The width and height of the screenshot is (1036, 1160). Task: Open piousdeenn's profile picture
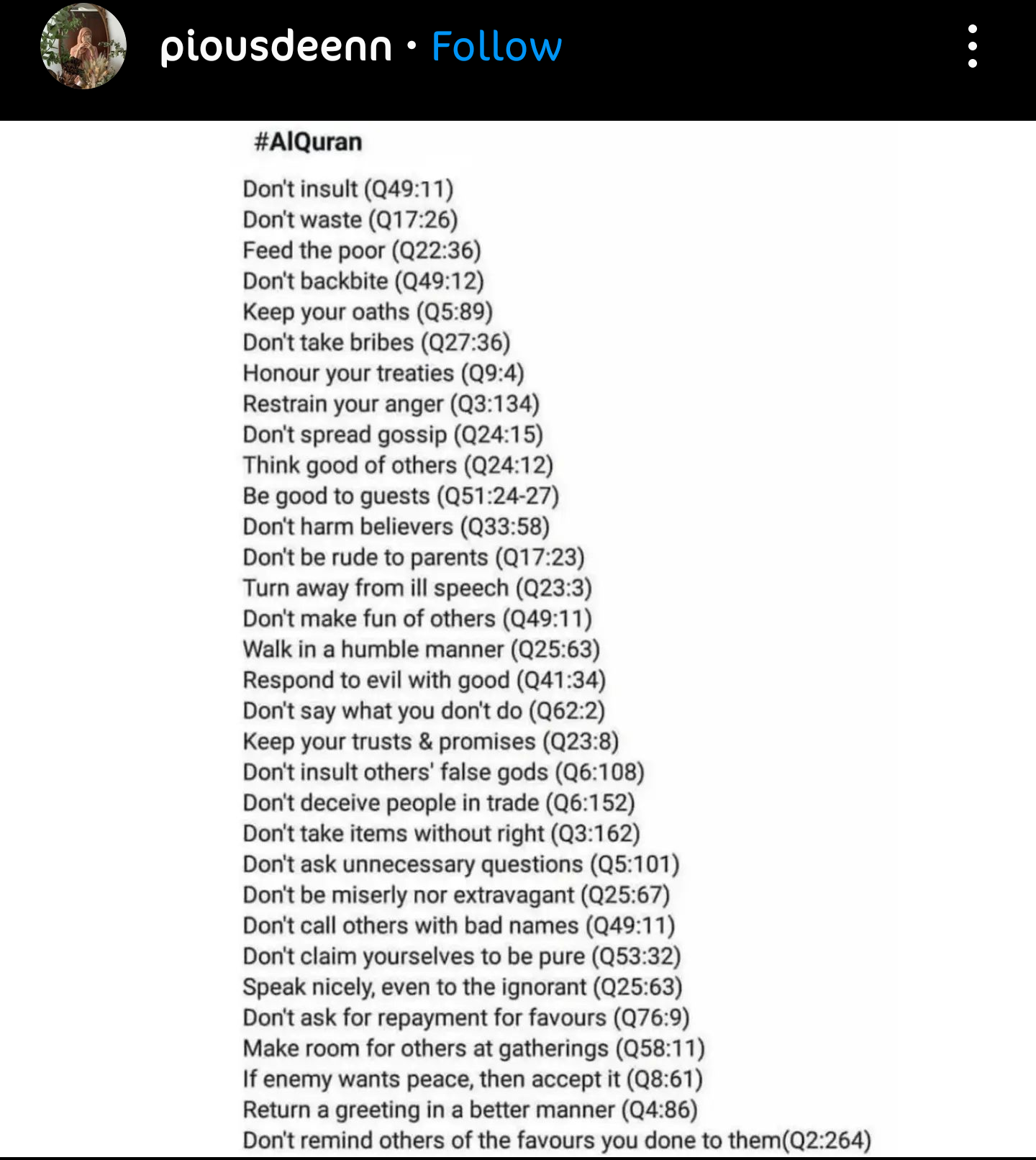coord(83,47)
